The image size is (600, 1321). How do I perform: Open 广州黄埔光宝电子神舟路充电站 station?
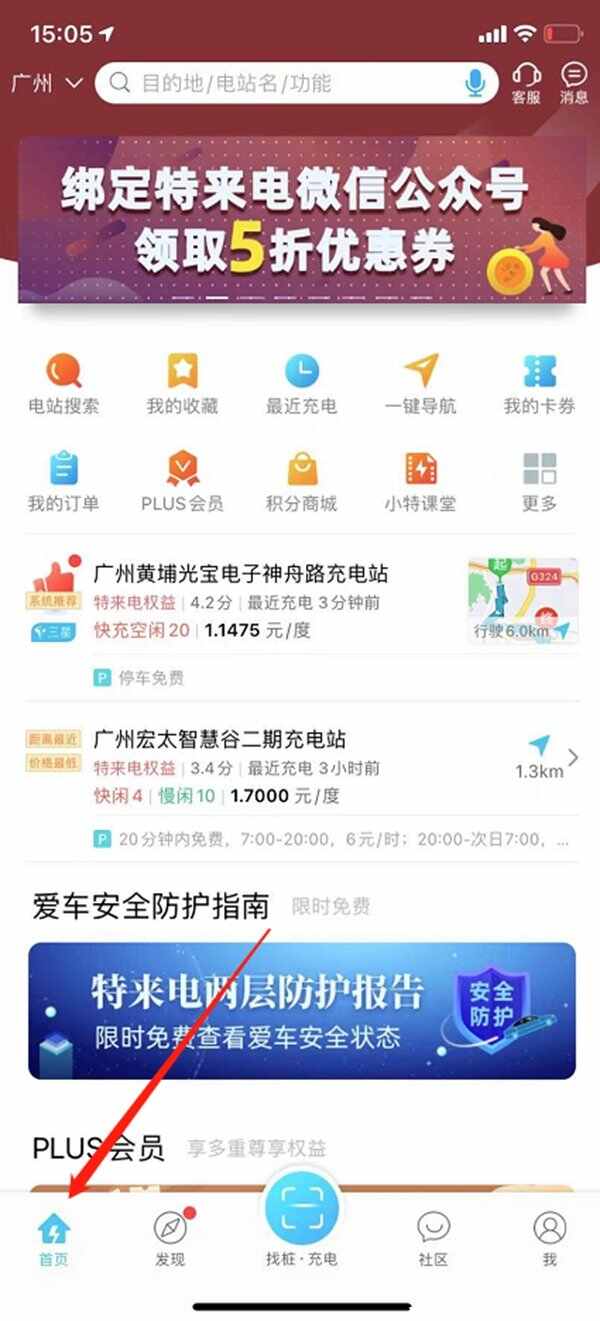pos(240,575)
